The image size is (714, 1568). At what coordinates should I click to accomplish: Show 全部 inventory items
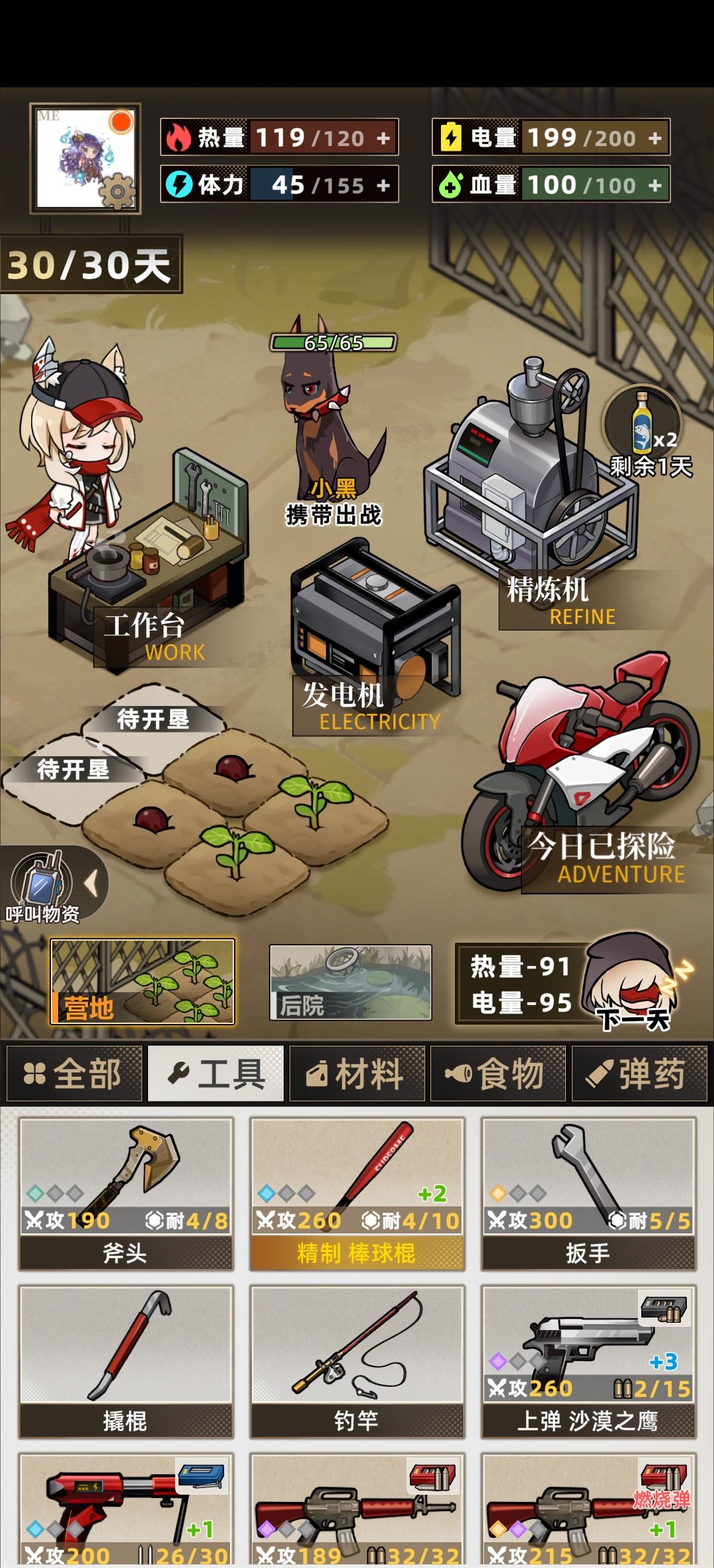(74, 1074)
